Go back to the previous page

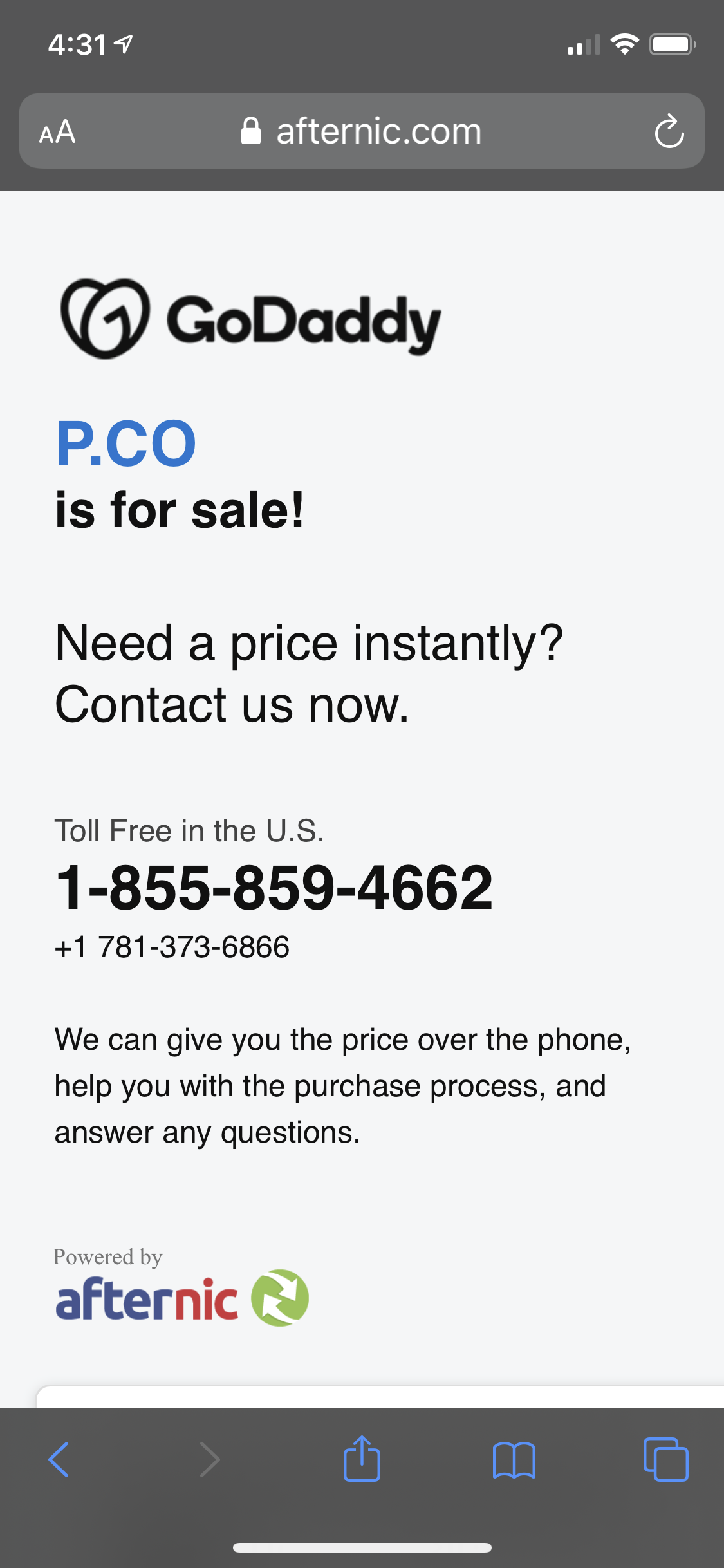[x=59, y=1459]
